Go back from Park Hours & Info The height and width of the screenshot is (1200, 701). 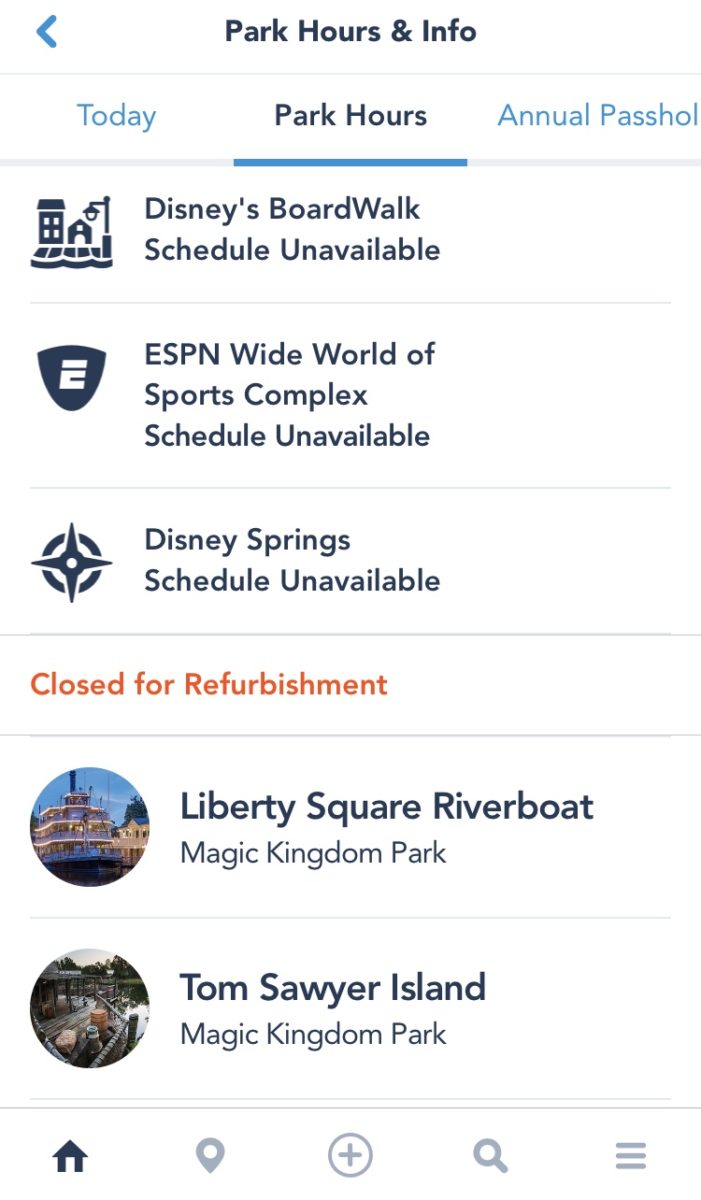click(47, 32)
